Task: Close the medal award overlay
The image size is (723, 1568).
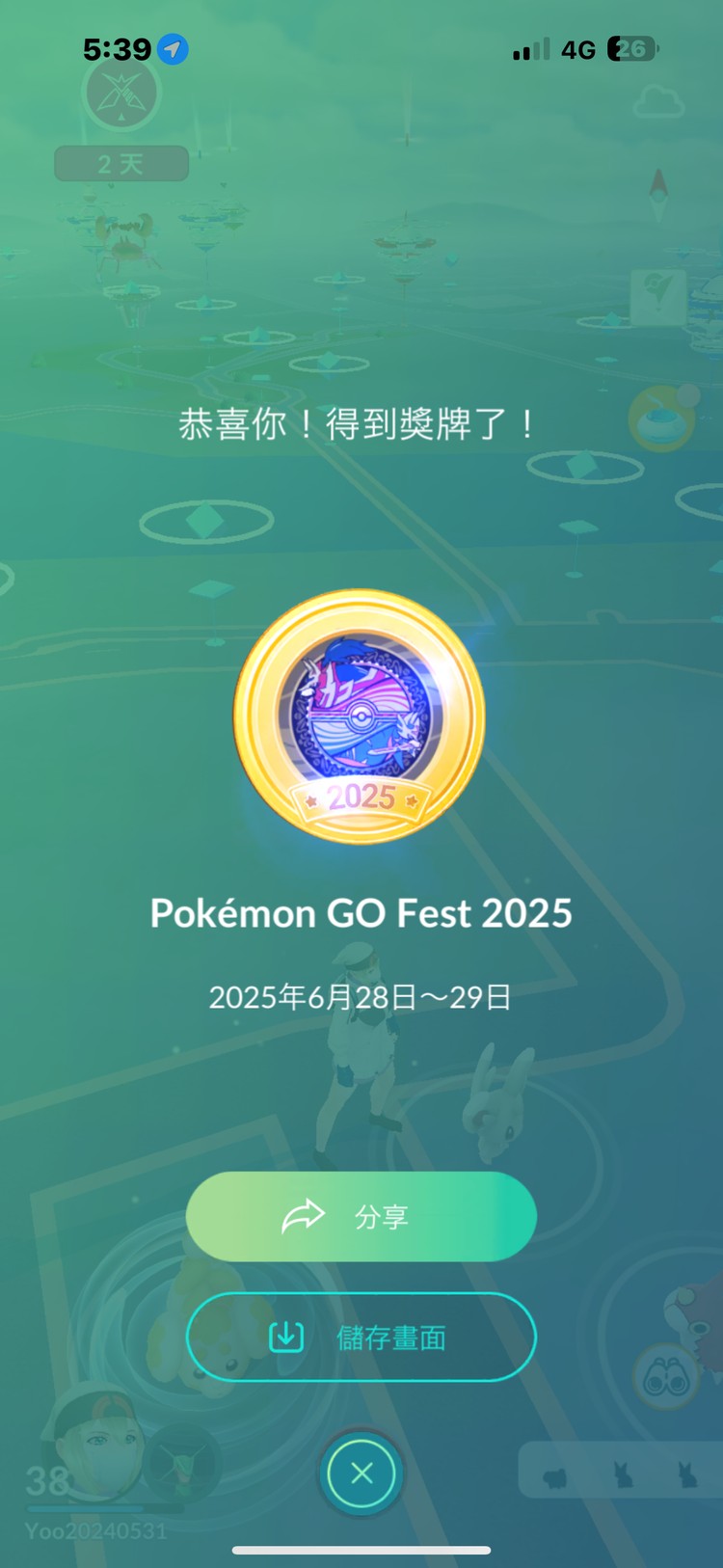Action: [361, 1473]
